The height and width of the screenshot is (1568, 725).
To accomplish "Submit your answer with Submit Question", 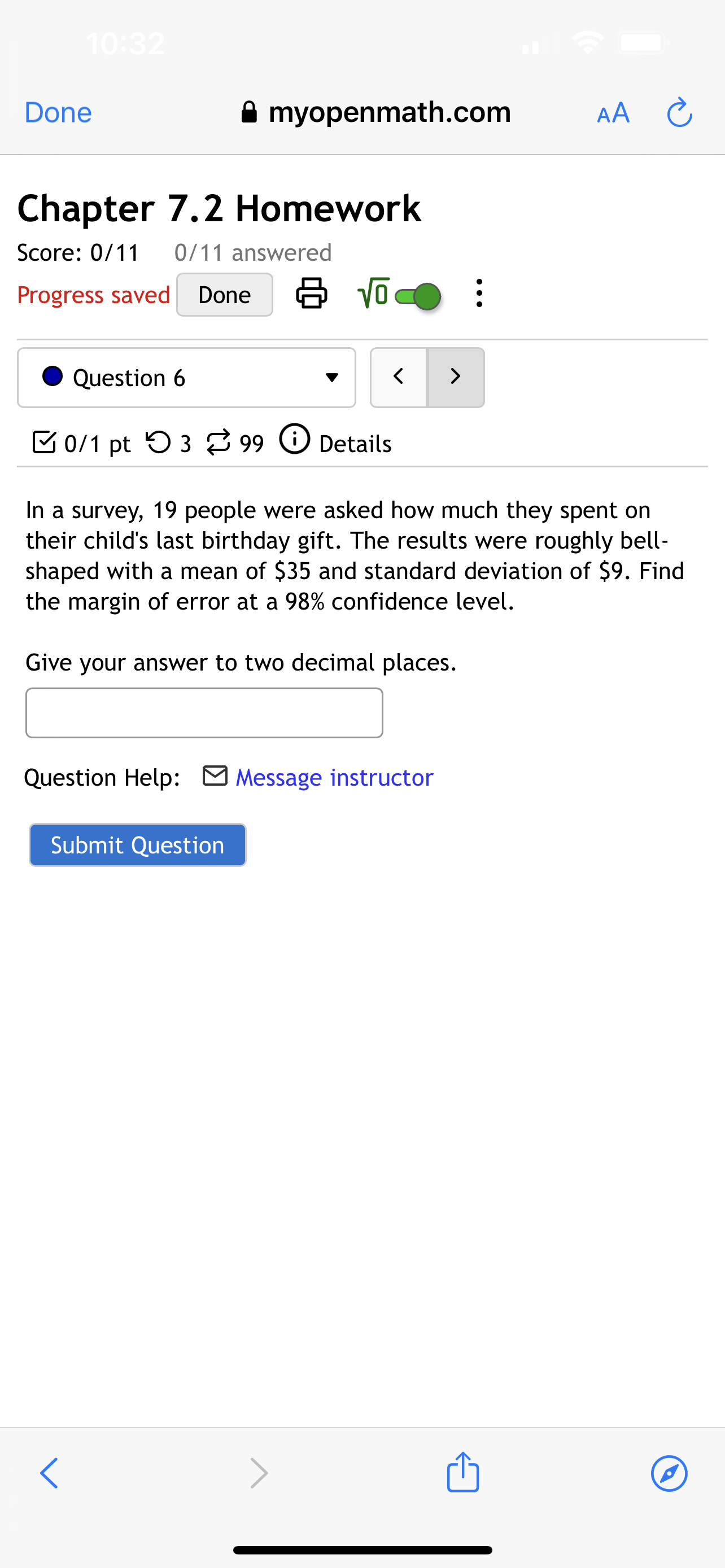I will (x=136, y=845).
